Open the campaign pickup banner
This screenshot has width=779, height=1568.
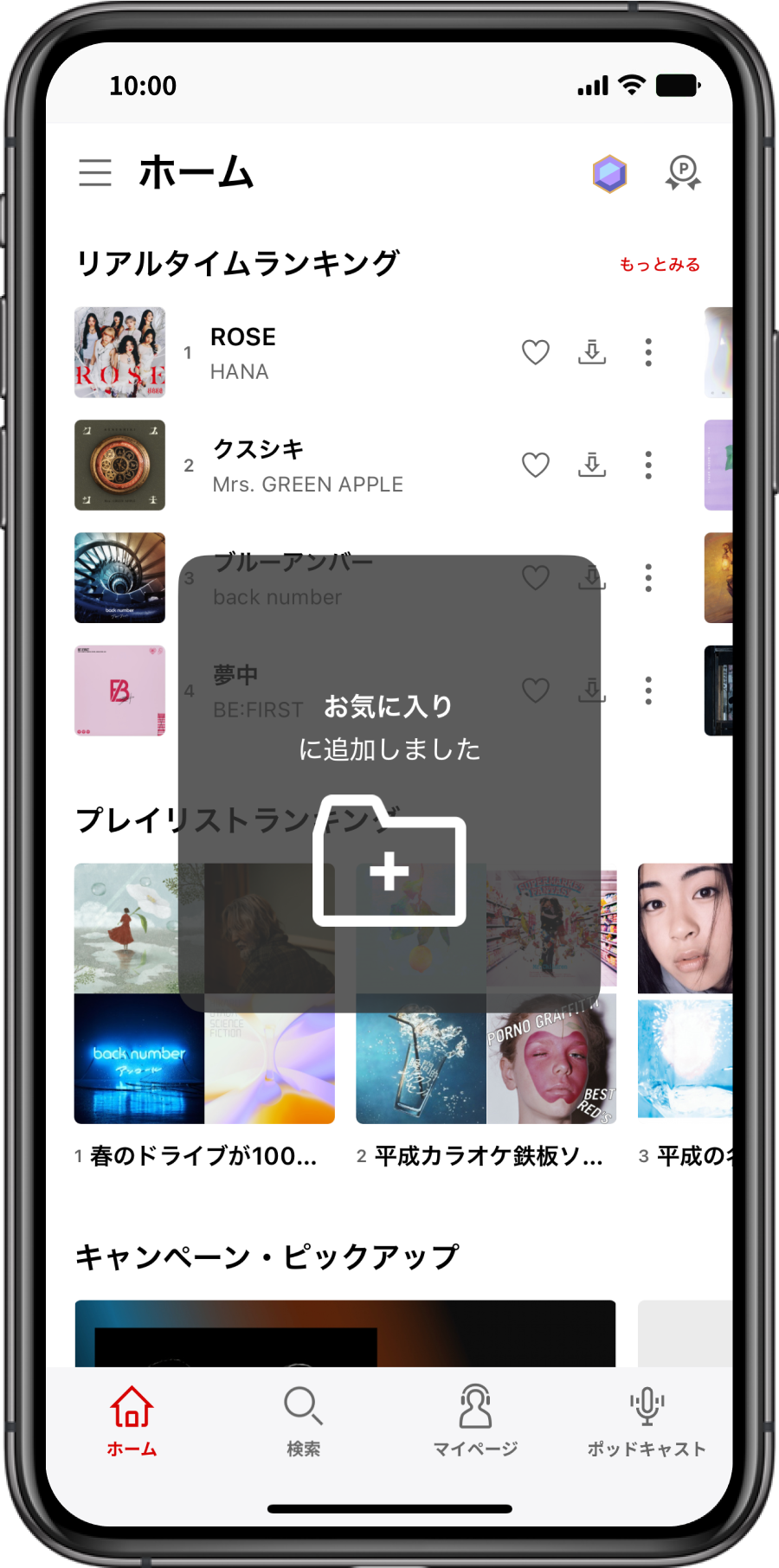tap(344, 1333)
